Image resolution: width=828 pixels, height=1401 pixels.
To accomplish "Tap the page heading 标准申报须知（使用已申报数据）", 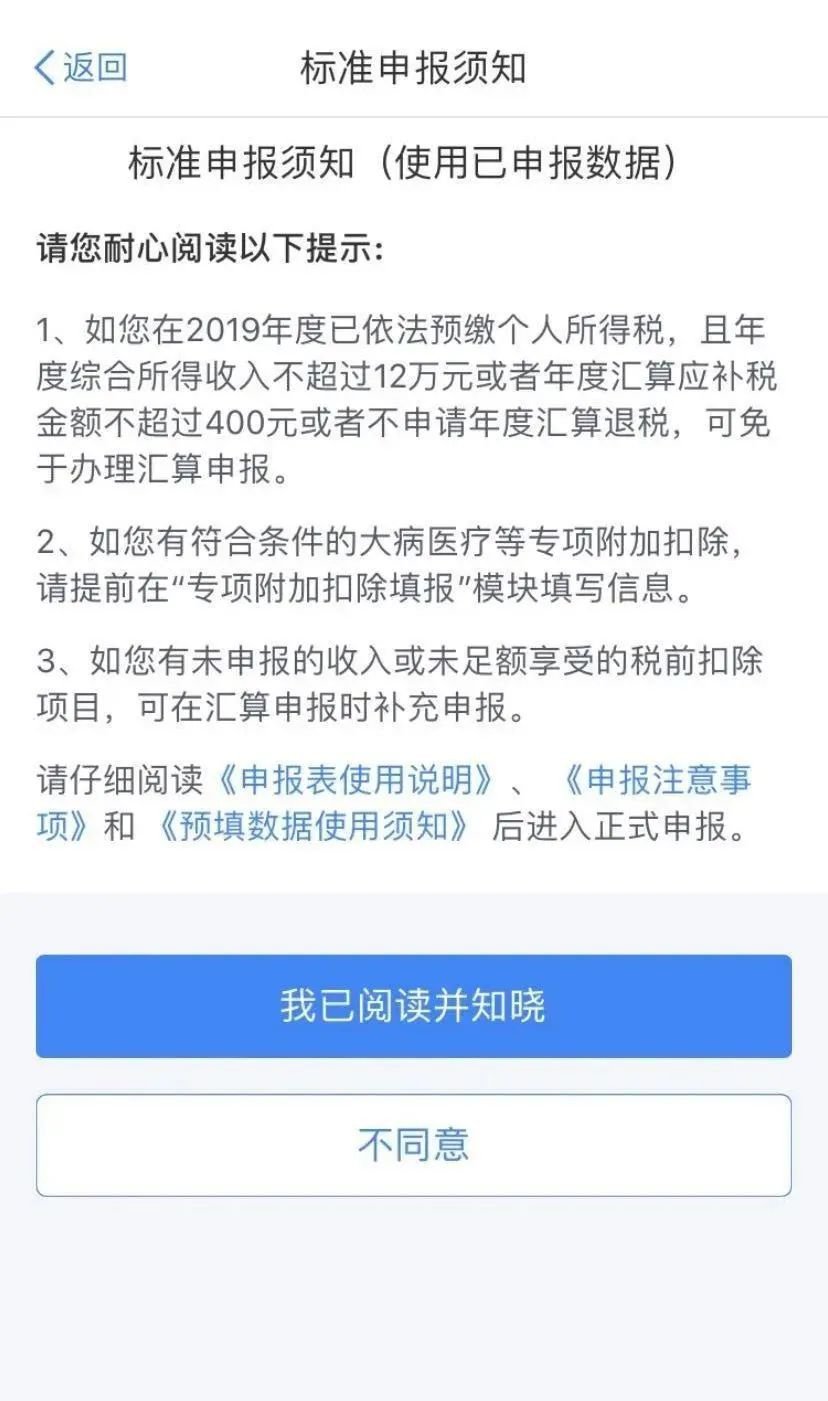I will tap(414, 160).
